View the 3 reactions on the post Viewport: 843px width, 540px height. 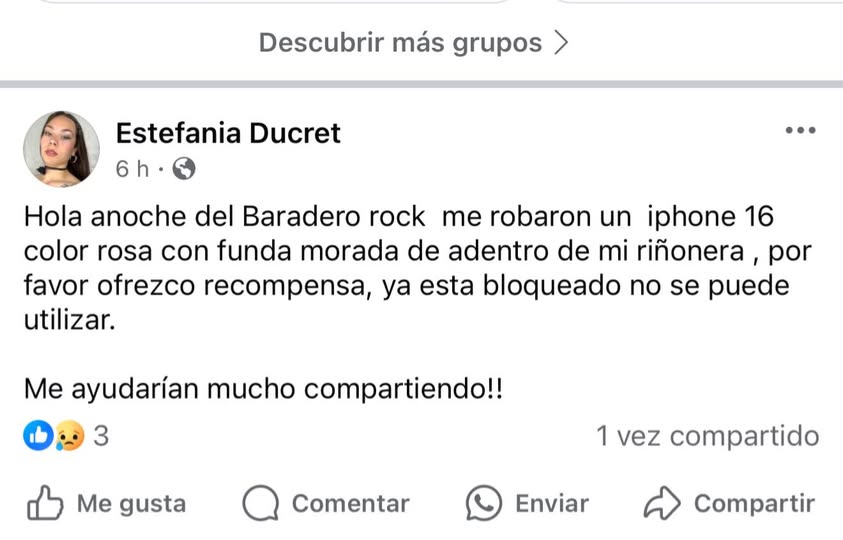click(65, 436)
